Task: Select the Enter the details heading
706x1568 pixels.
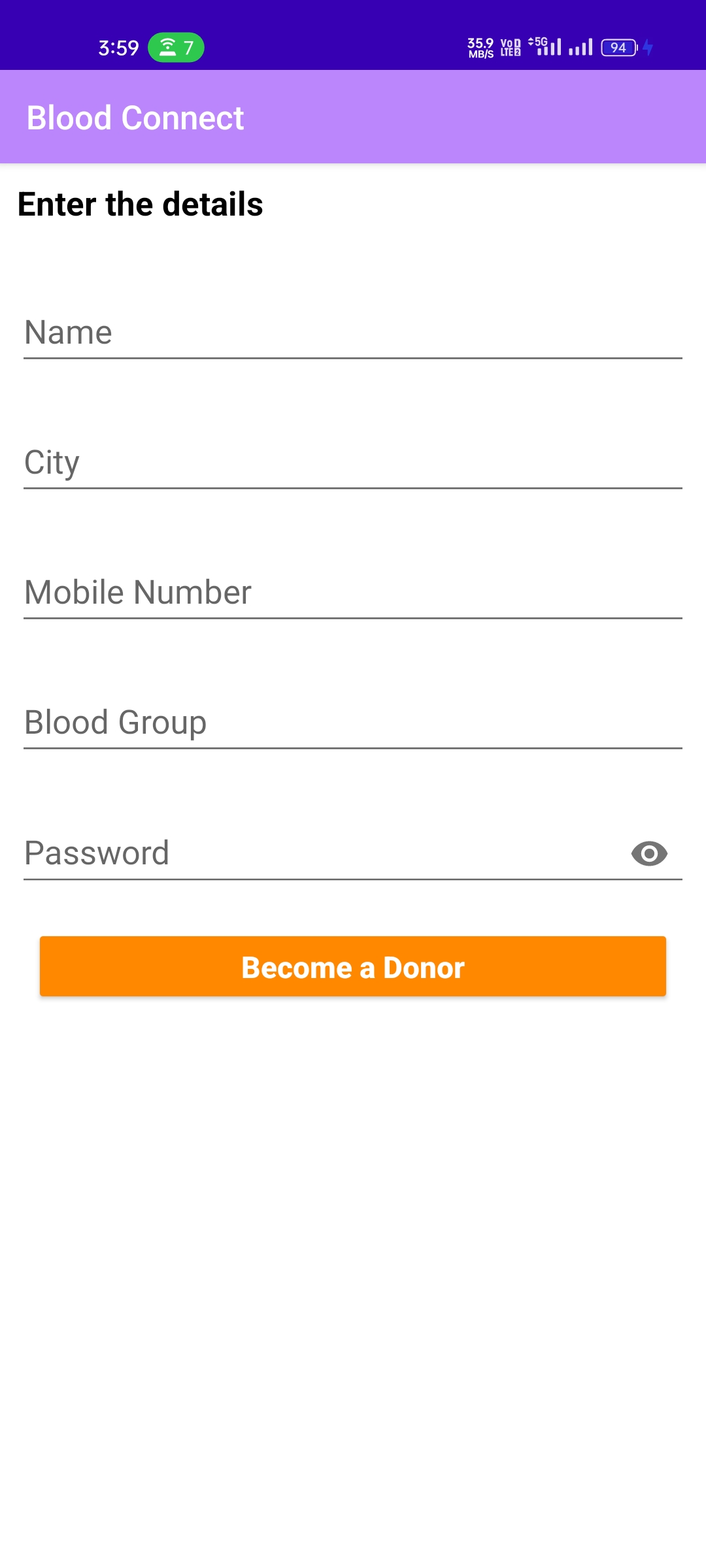Action: point(141,204)
